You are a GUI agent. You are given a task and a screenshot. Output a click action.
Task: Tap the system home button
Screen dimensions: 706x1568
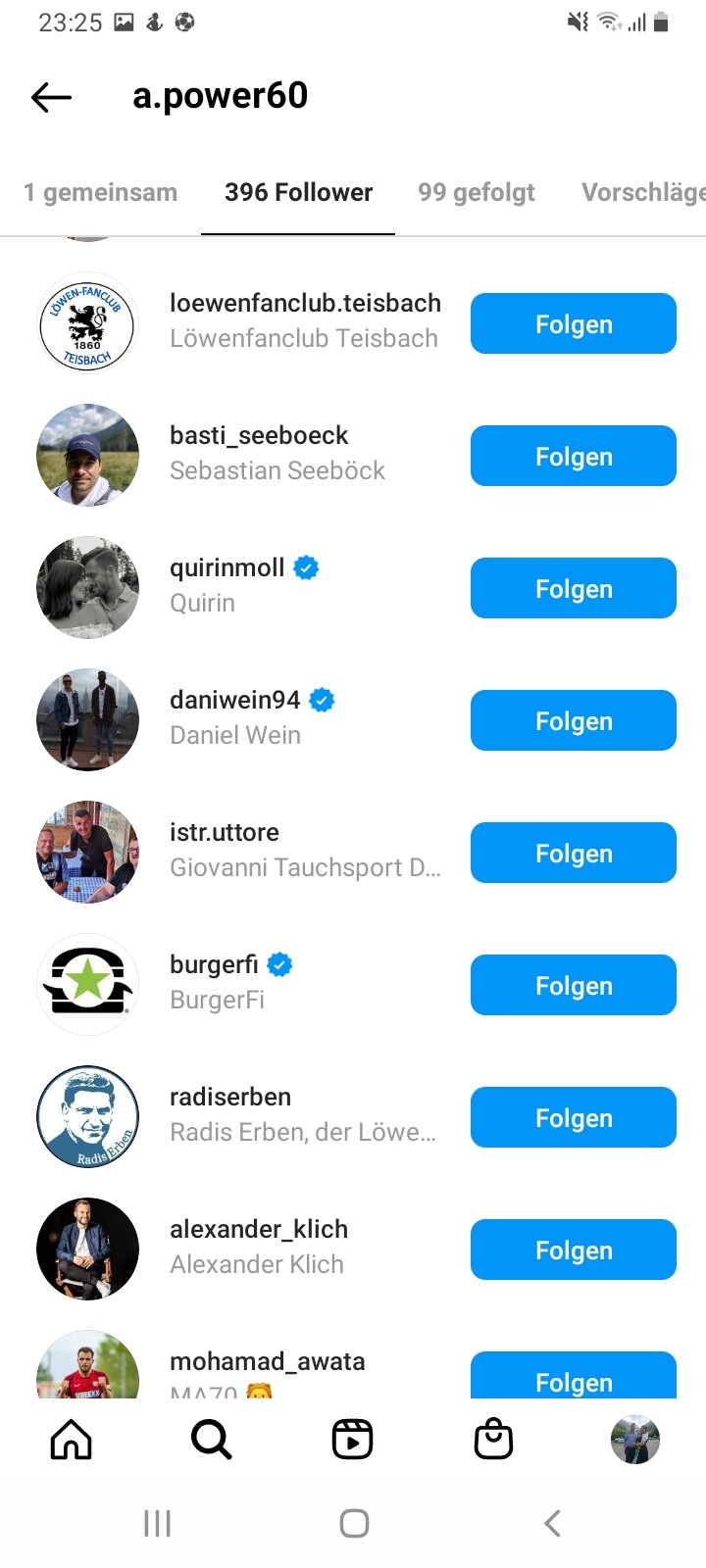pos(354,1523)
